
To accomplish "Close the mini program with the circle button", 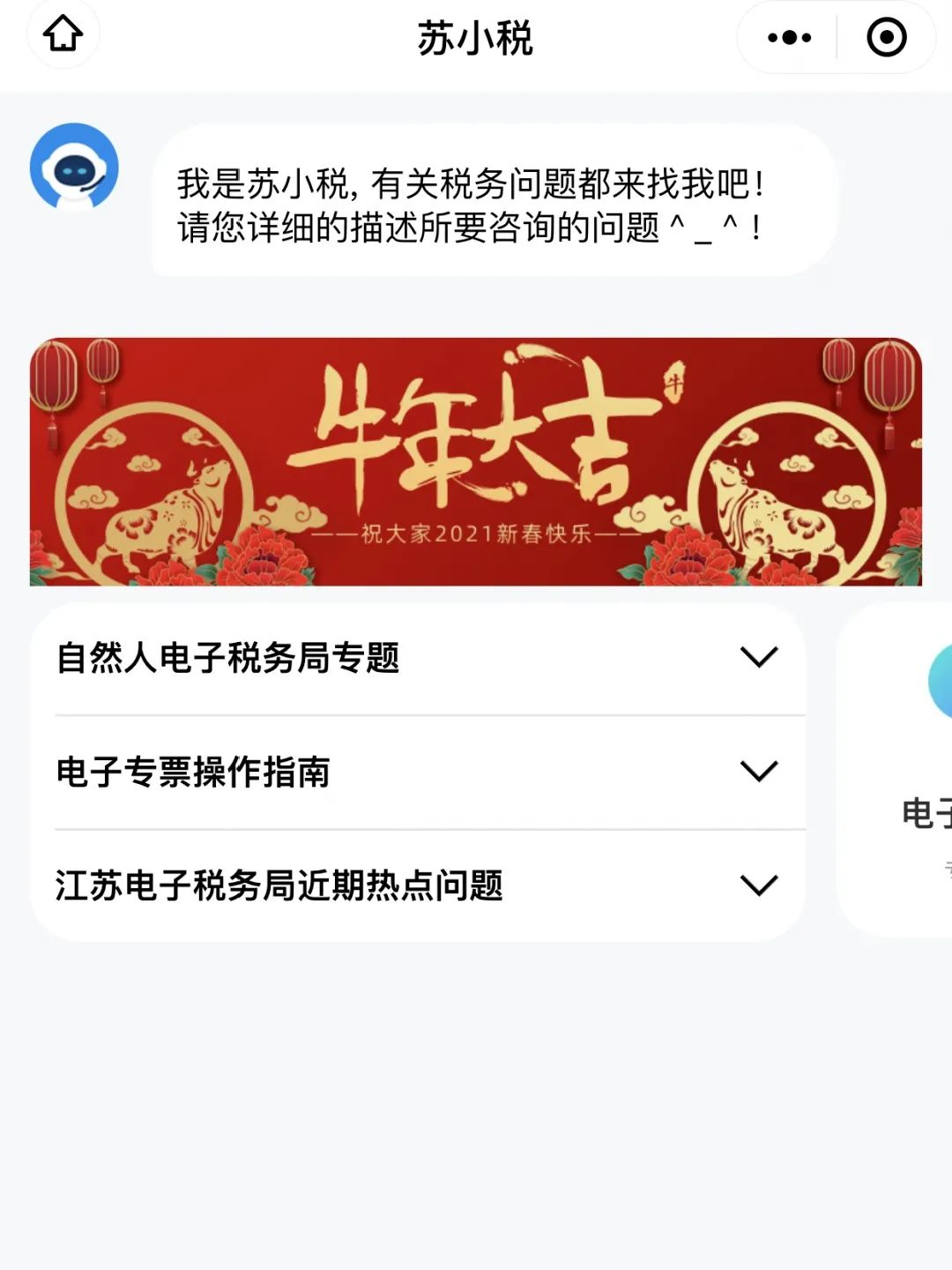I will (x=886, y=37).
